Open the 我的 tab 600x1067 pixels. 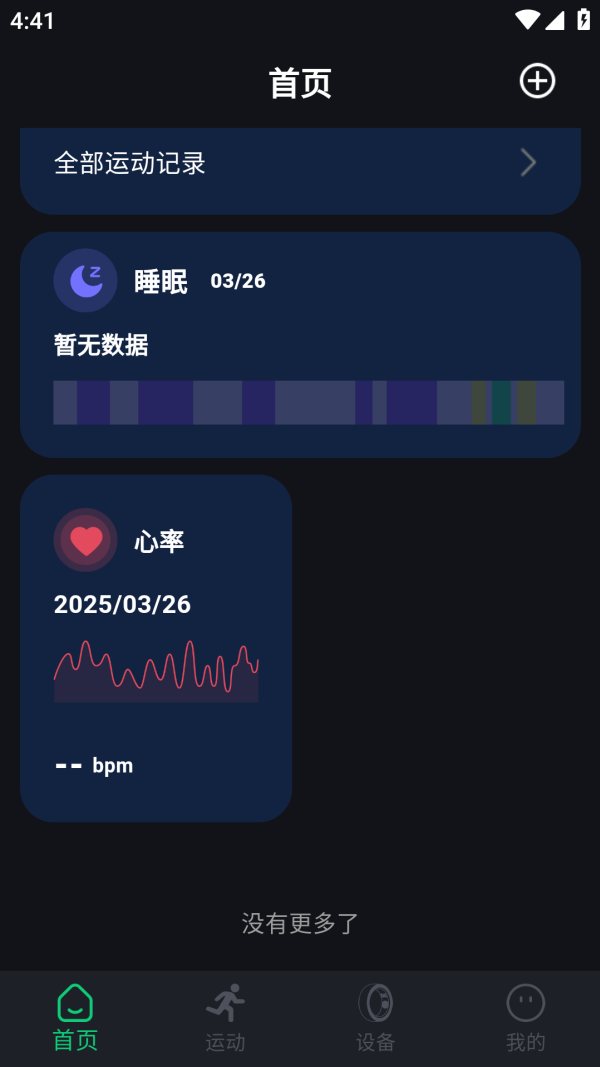tap(525, 1018)
